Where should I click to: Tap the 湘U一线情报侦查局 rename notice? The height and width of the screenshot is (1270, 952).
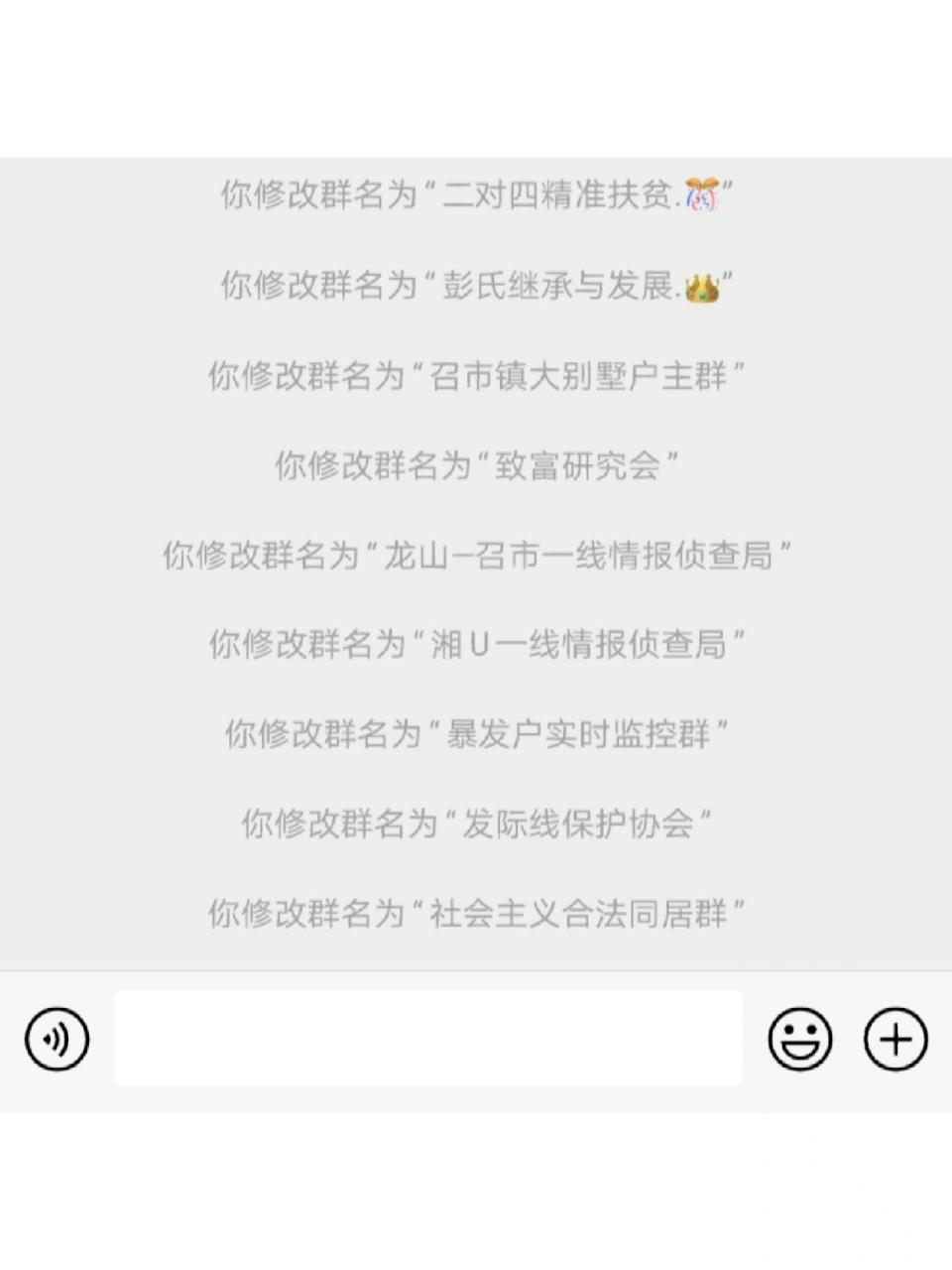click(x=476, y=642)
